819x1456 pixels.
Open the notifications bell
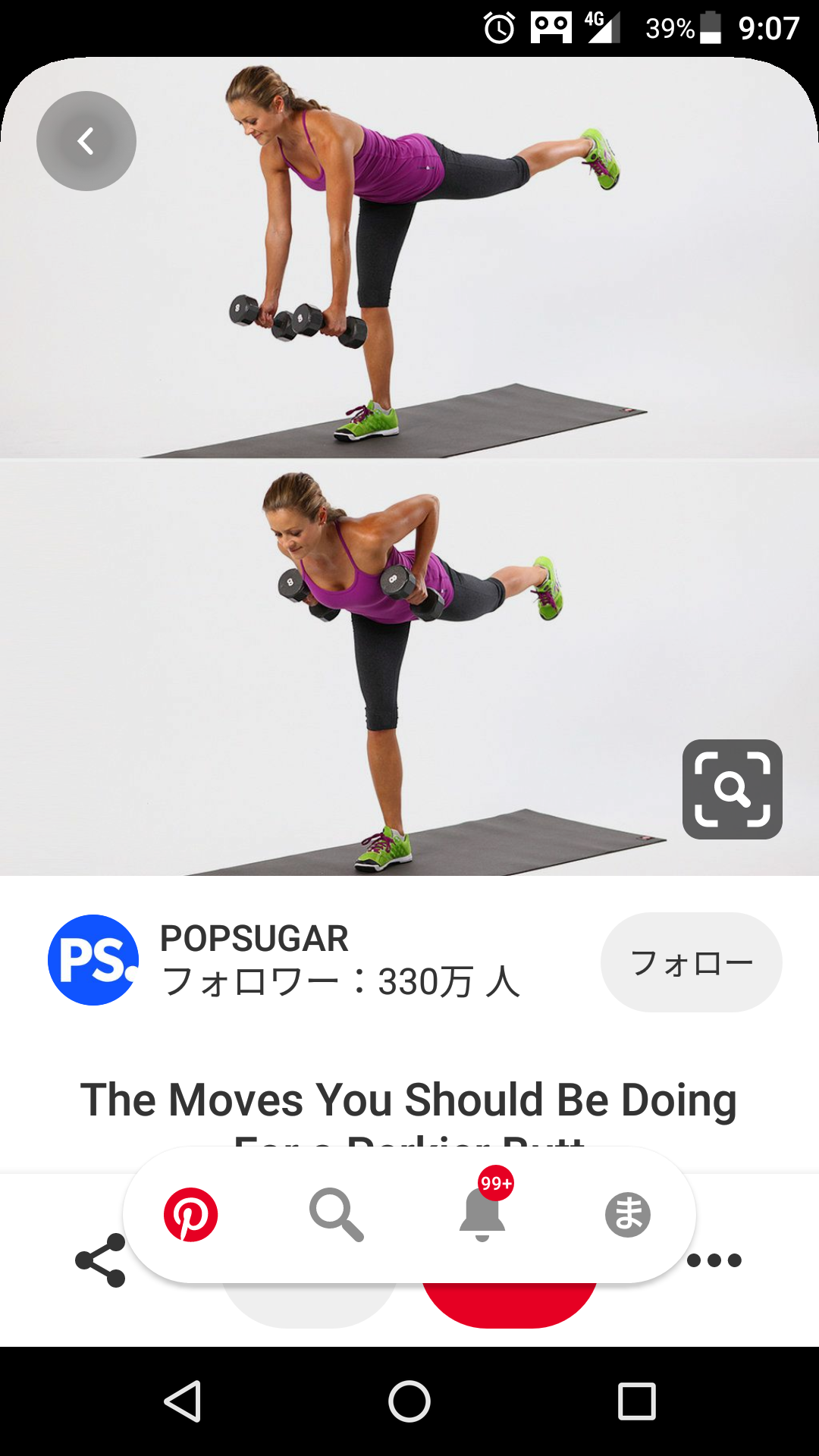[x=482, y=1214]
